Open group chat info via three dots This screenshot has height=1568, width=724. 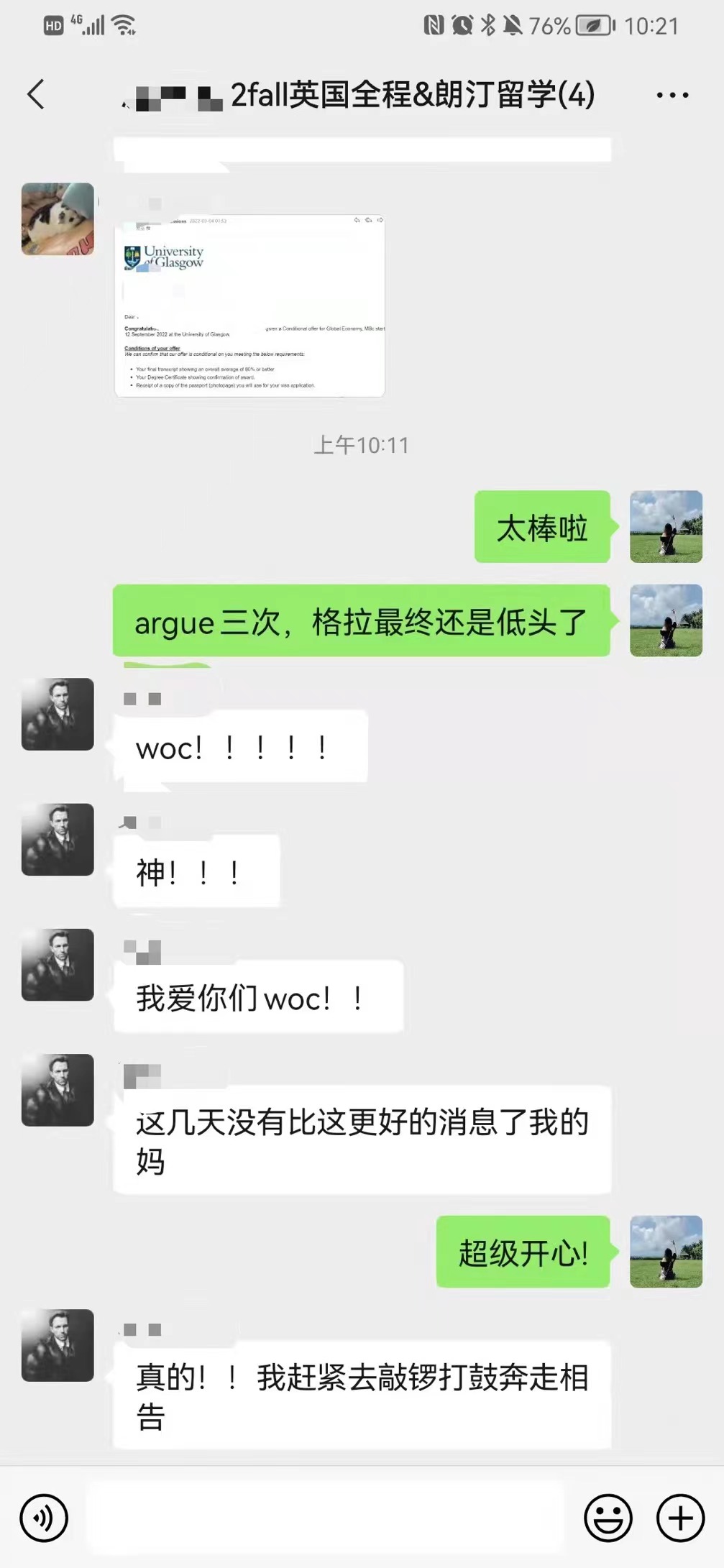pyautogui.click(x=672, y=95)
